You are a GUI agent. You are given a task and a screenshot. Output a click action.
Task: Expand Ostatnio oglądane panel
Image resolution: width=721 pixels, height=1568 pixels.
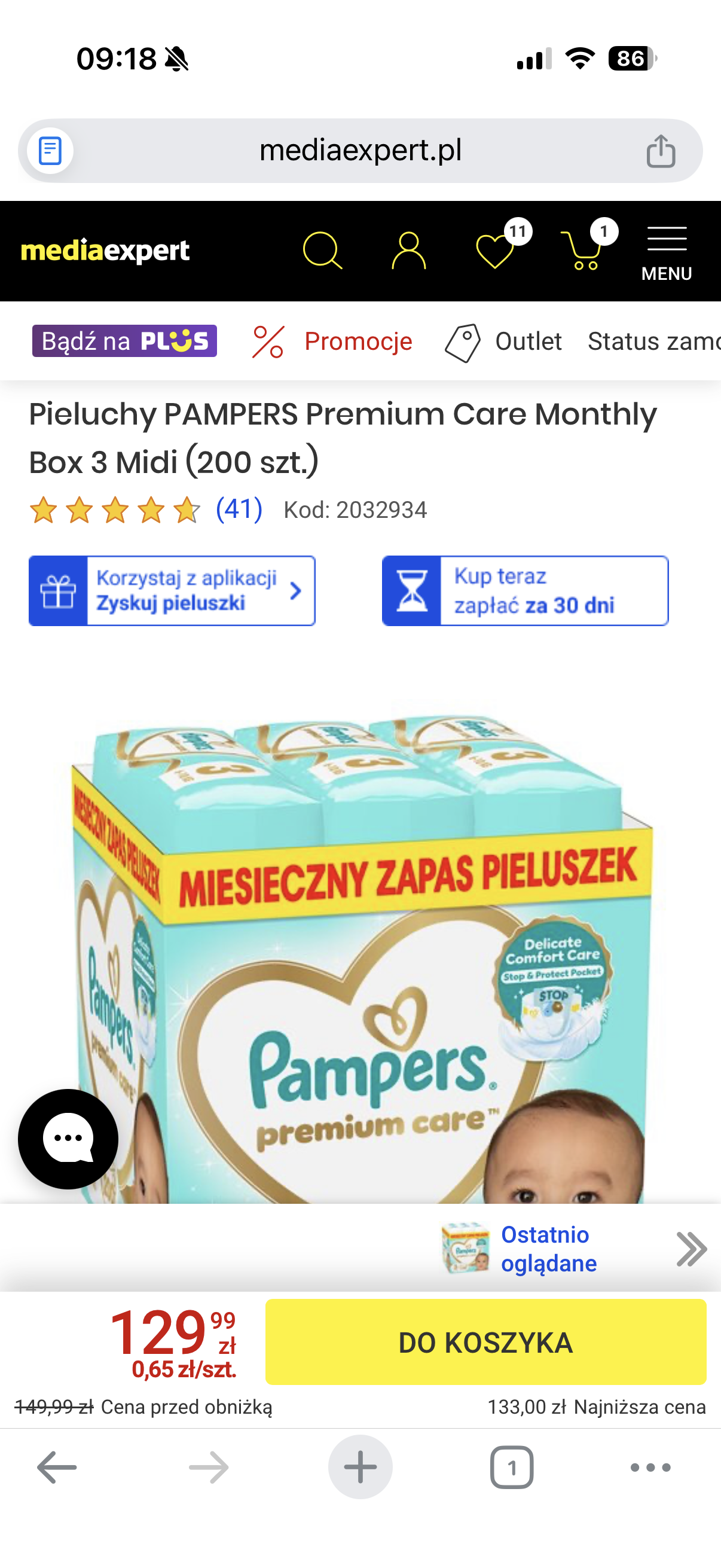573,1249
